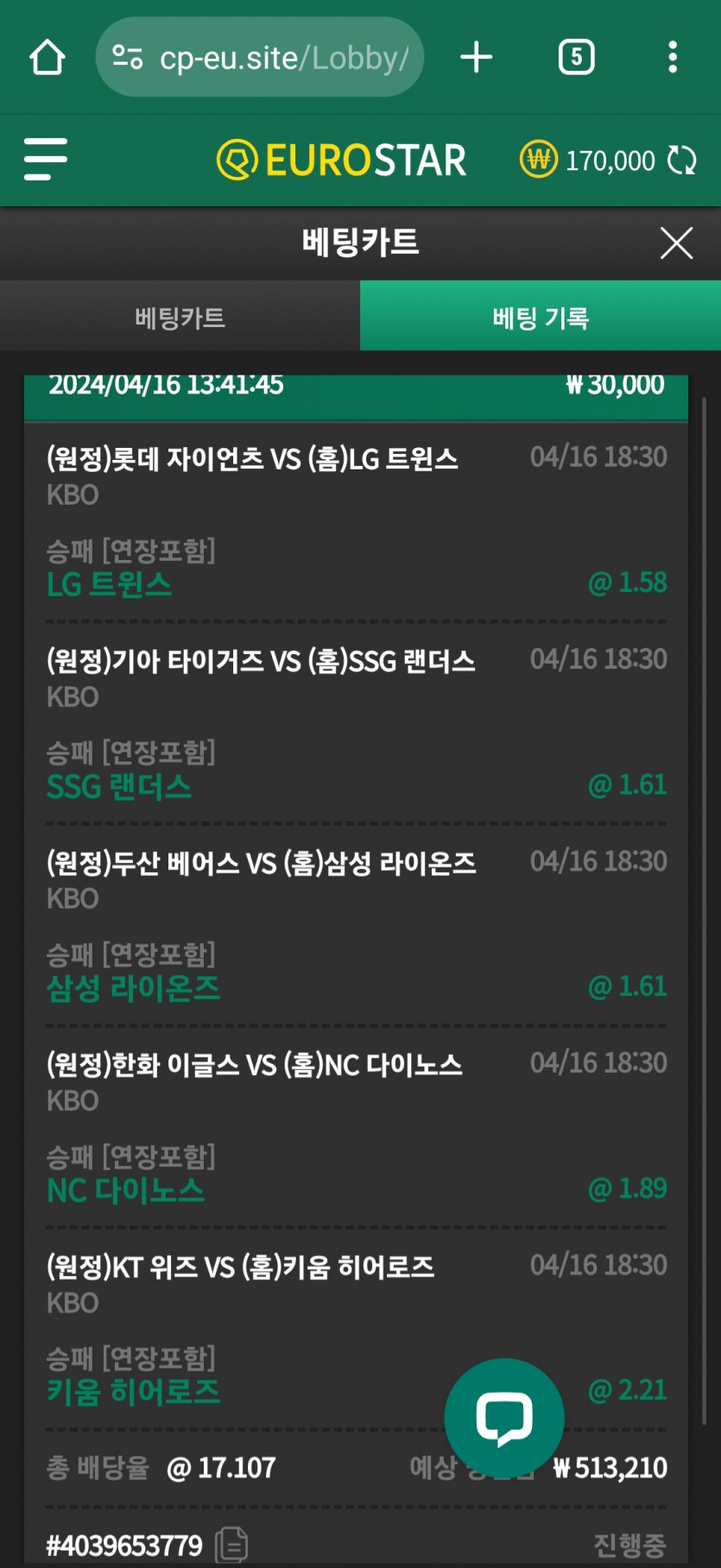Select the 베팅 기록 tab
This screenshot has width=721, height=1568.
(x=541, y=318)
